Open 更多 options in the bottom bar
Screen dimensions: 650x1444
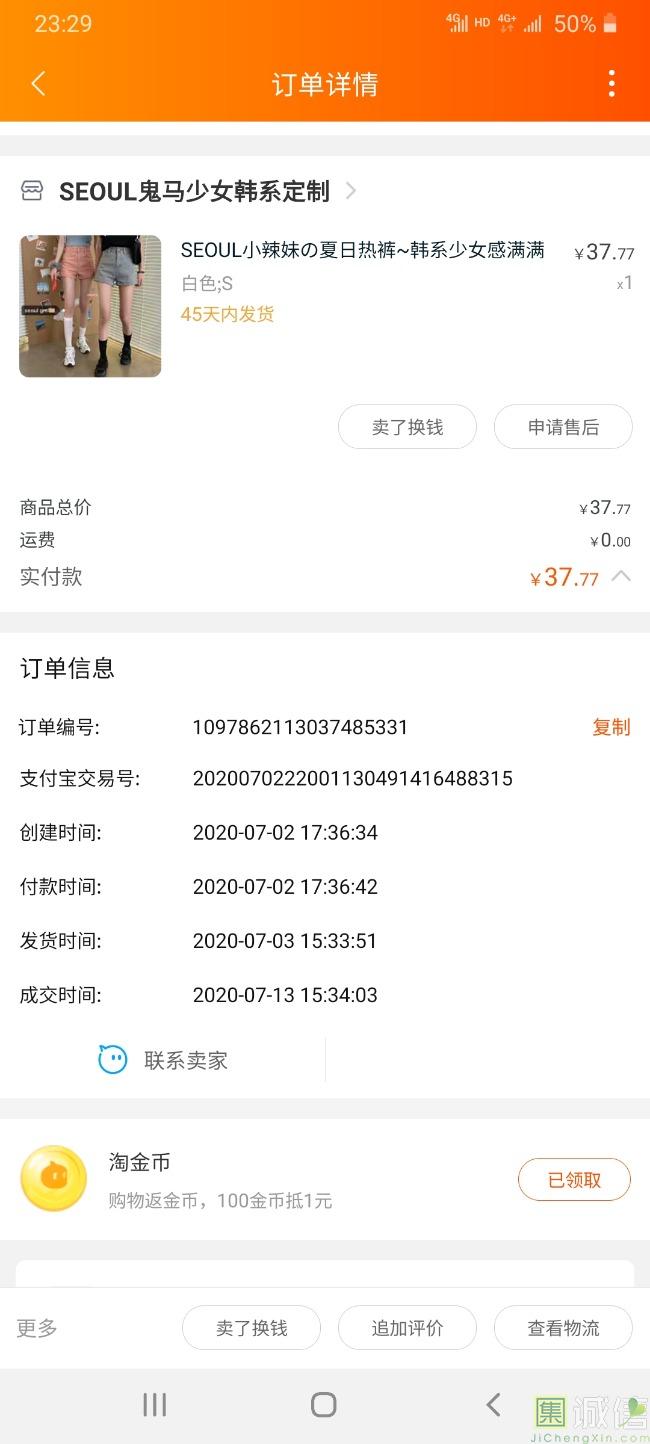(x=37, y=1328)
